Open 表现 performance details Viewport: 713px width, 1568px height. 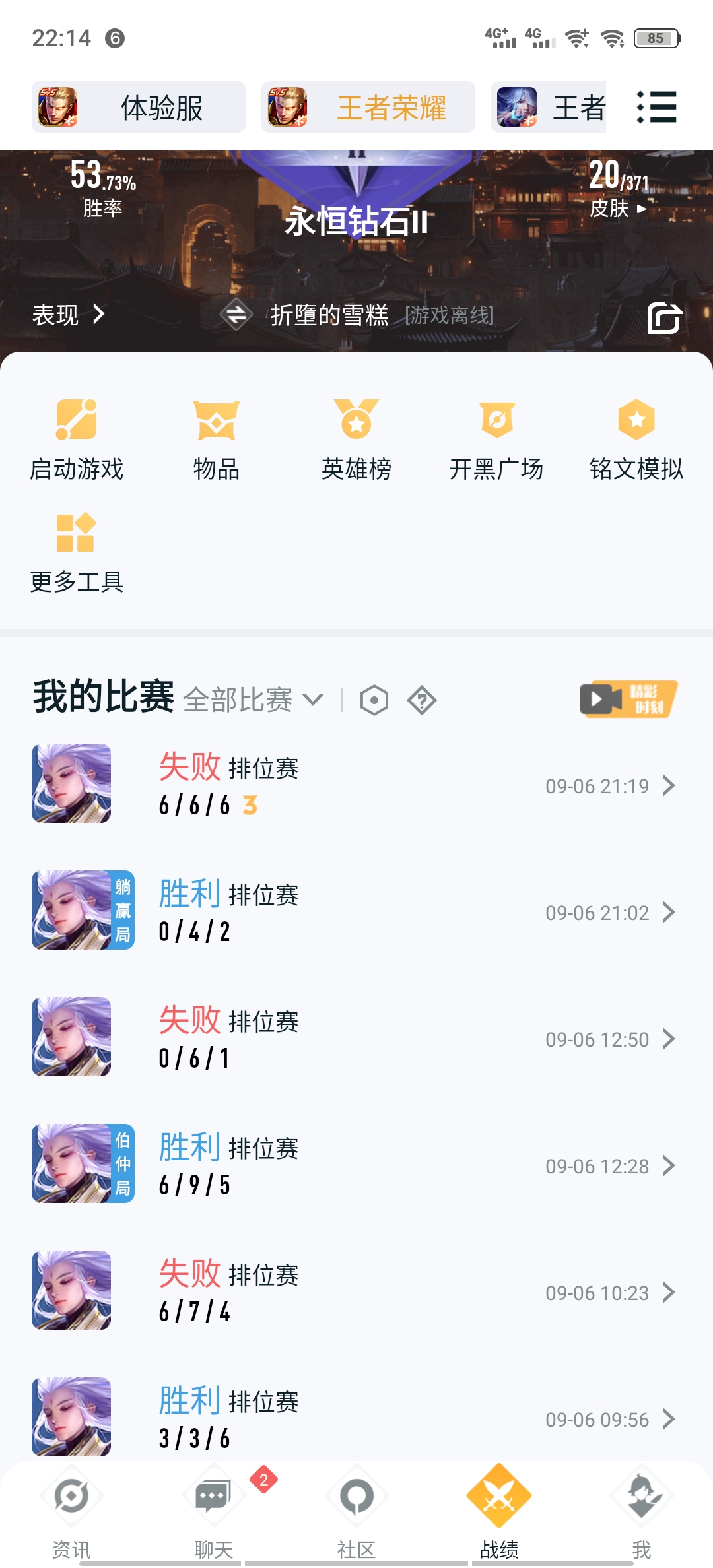coord(69,315)
